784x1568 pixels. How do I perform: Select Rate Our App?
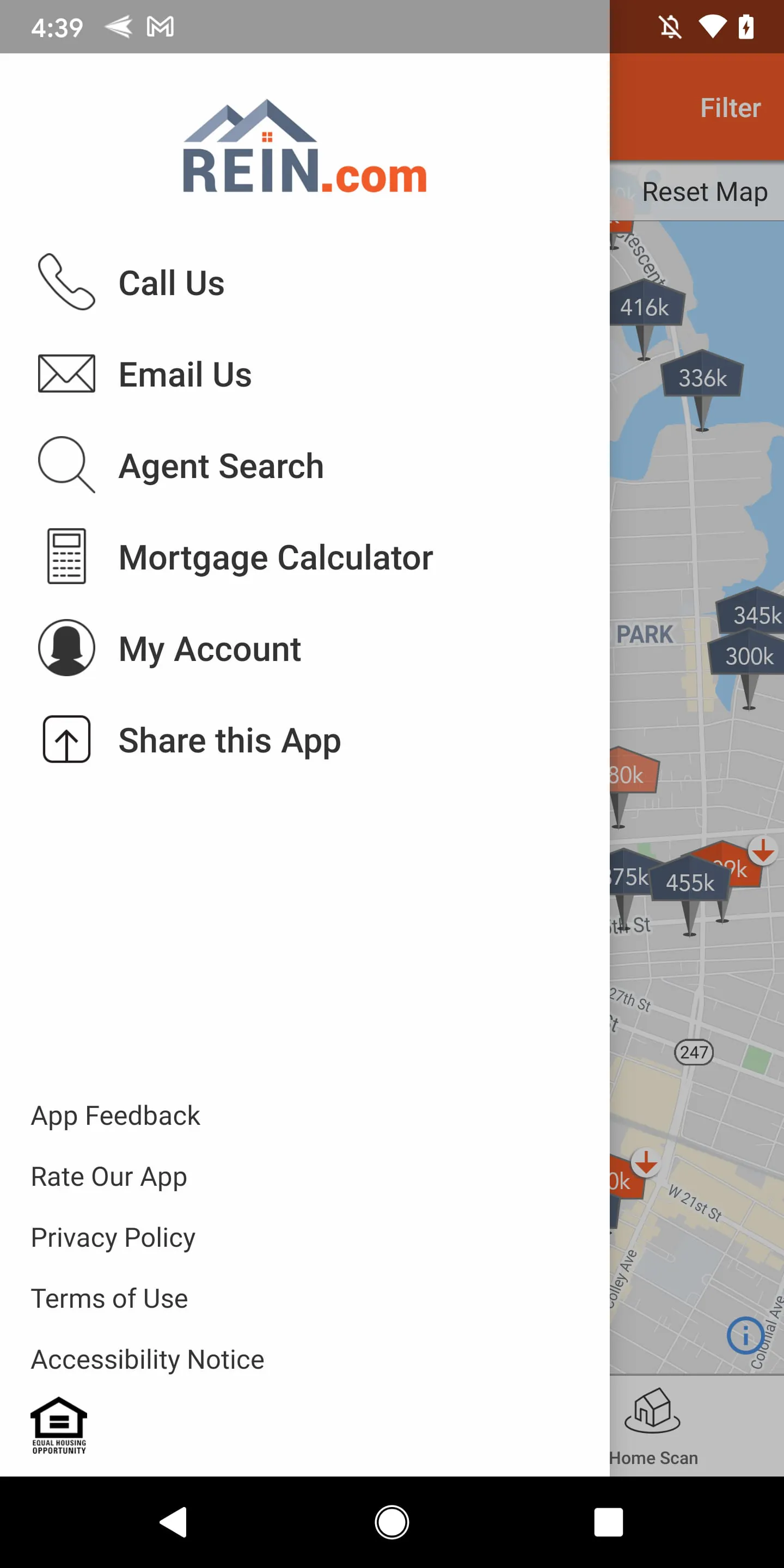(x=108, y=1176)
